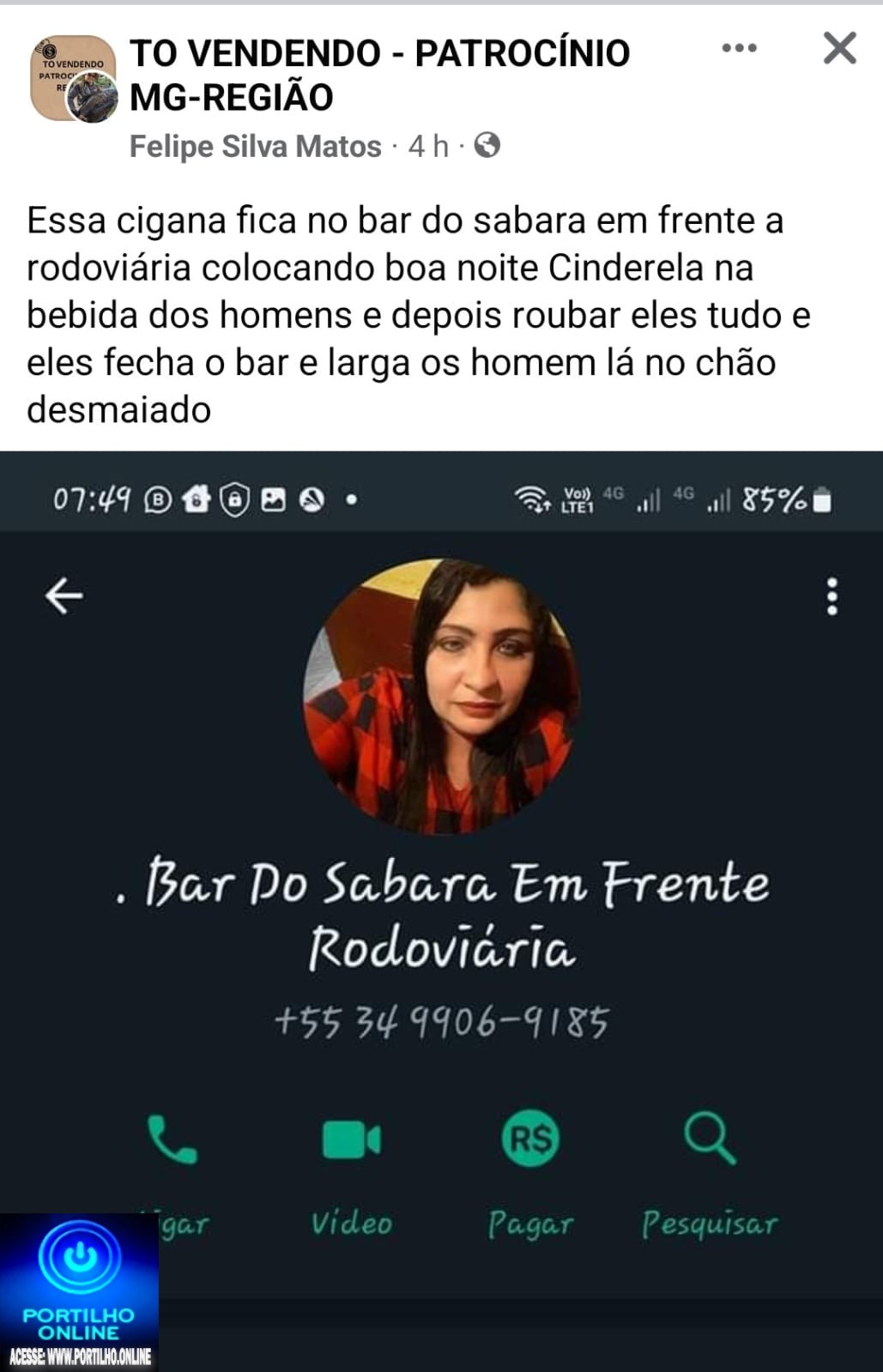
Task: View Felipe Silva Matos's profile
Action: [x=255, y=147]
